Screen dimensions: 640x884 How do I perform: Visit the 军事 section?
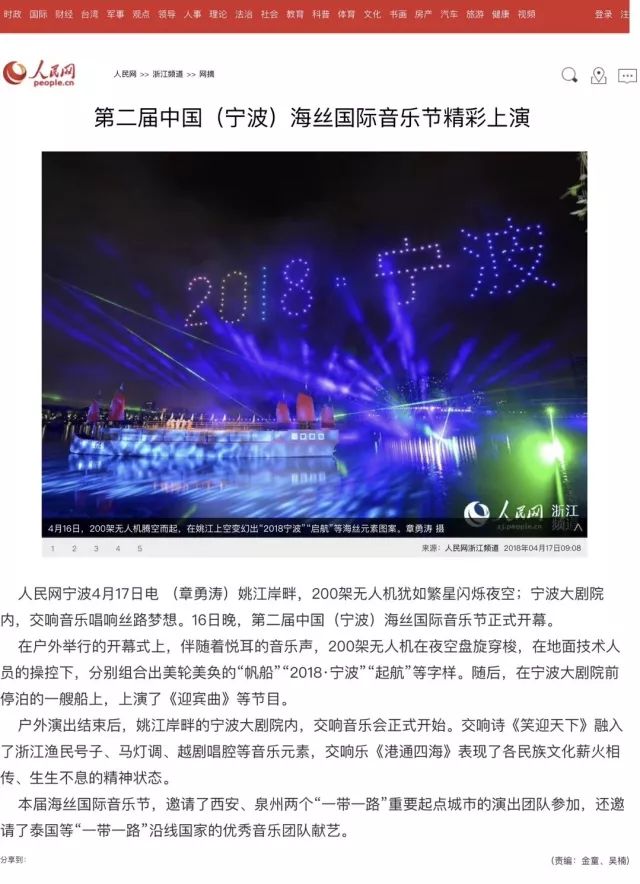coord(116,15)
